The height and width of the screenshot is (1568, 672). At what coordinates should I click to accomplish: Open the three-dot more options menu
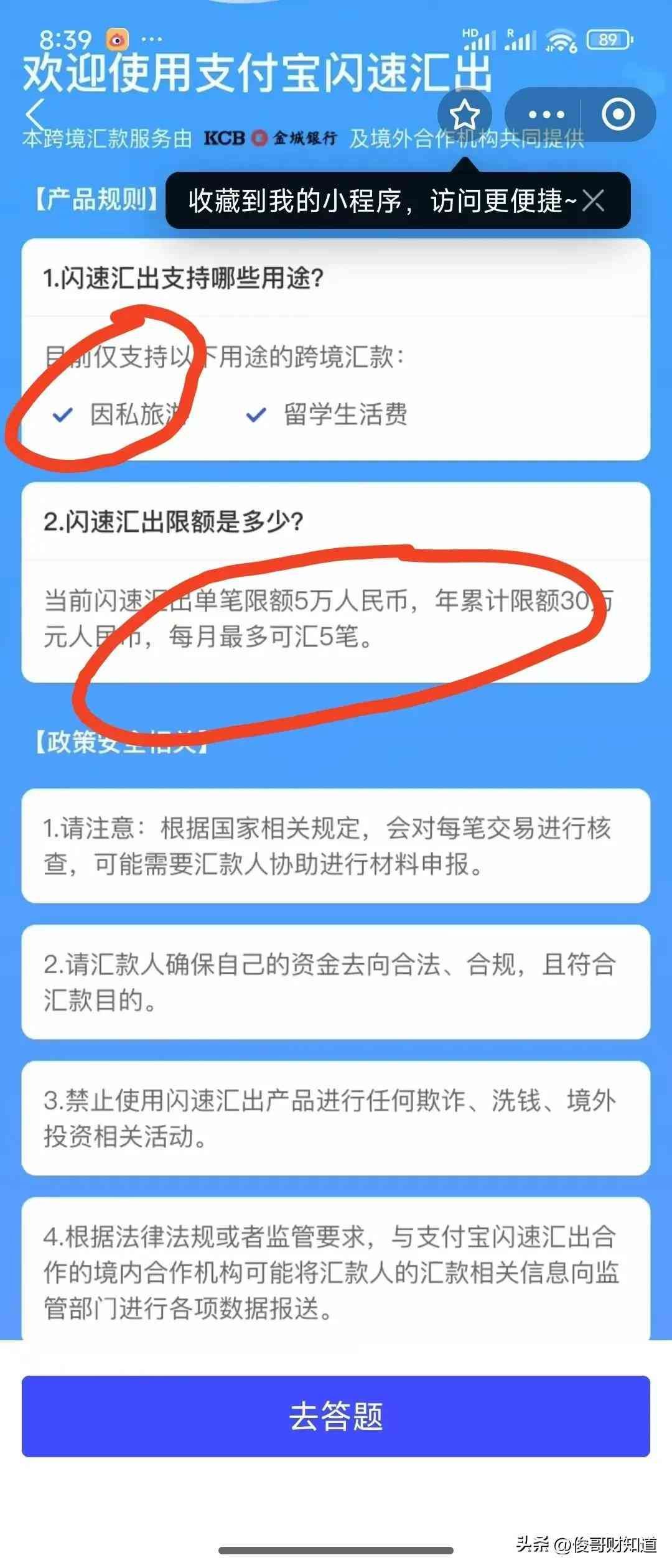(546, 114)
